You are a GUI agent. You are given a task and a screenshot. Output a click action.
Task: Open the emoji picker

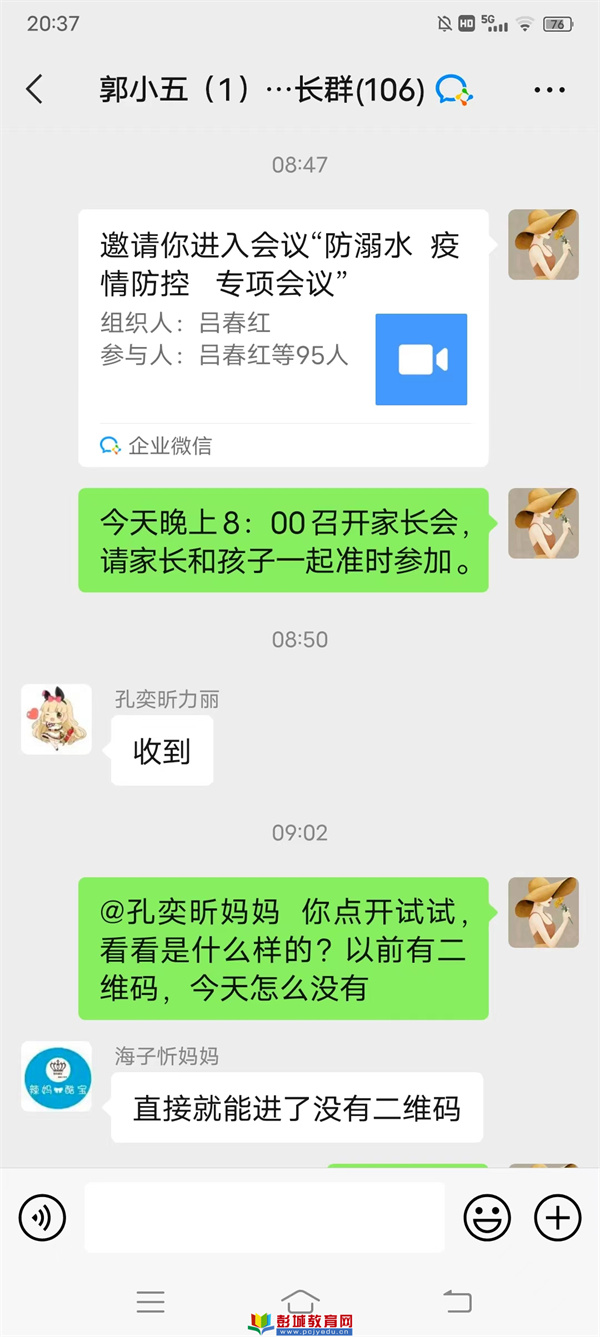[x=487, y=1217]
